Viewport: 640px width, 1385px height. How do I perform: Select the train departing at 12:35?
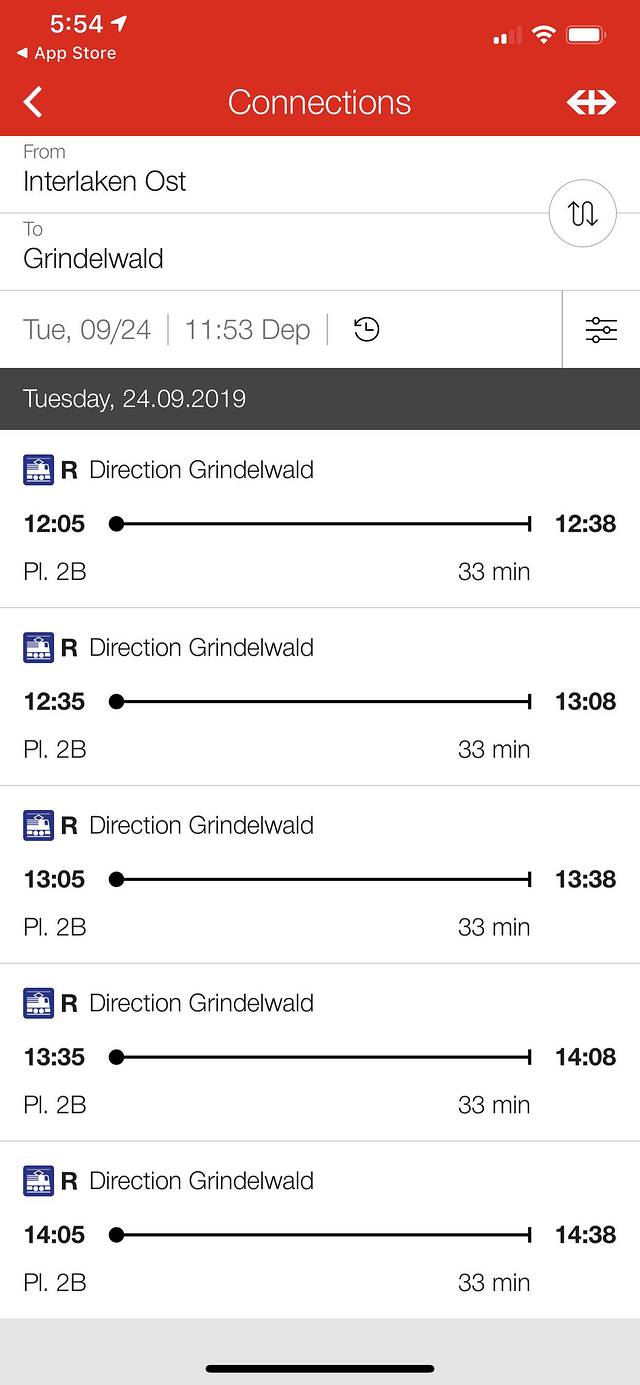click(x=320, y=698)
